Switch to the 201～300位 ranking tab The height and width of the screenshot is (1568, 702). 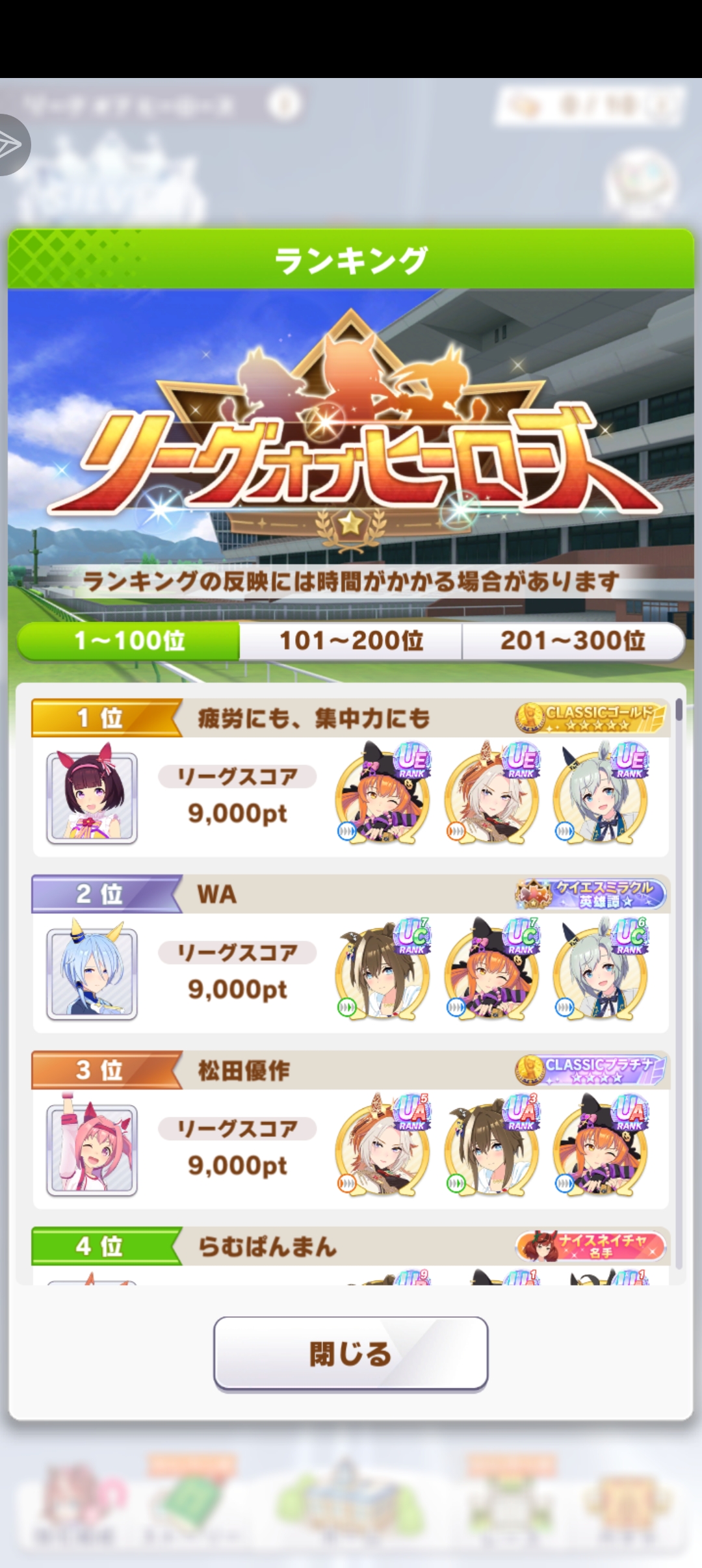pyautogui.click(x=573, y=641)
